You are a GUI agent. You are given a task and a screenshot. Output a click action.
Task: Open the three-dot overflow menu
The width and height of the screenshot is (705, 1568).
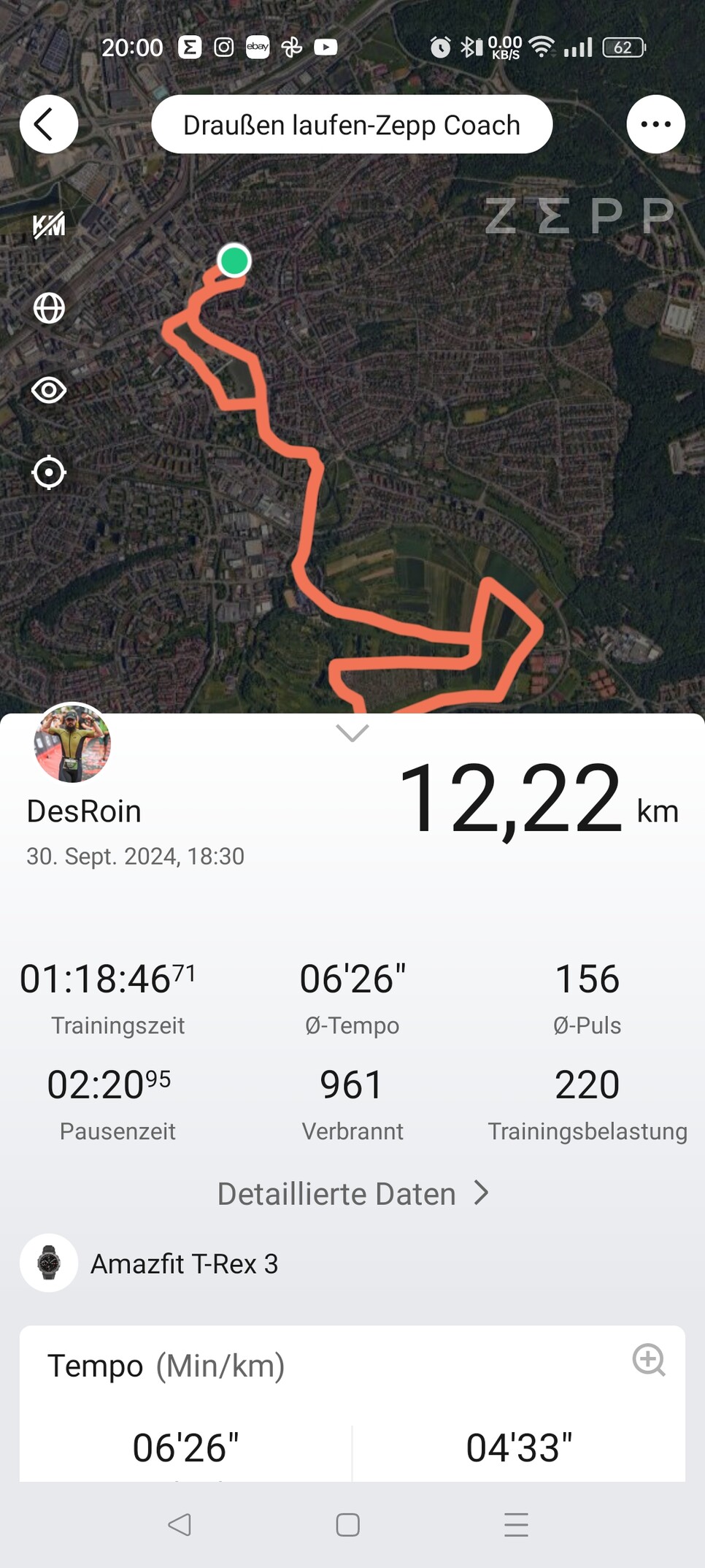click(x=655, y=124)
